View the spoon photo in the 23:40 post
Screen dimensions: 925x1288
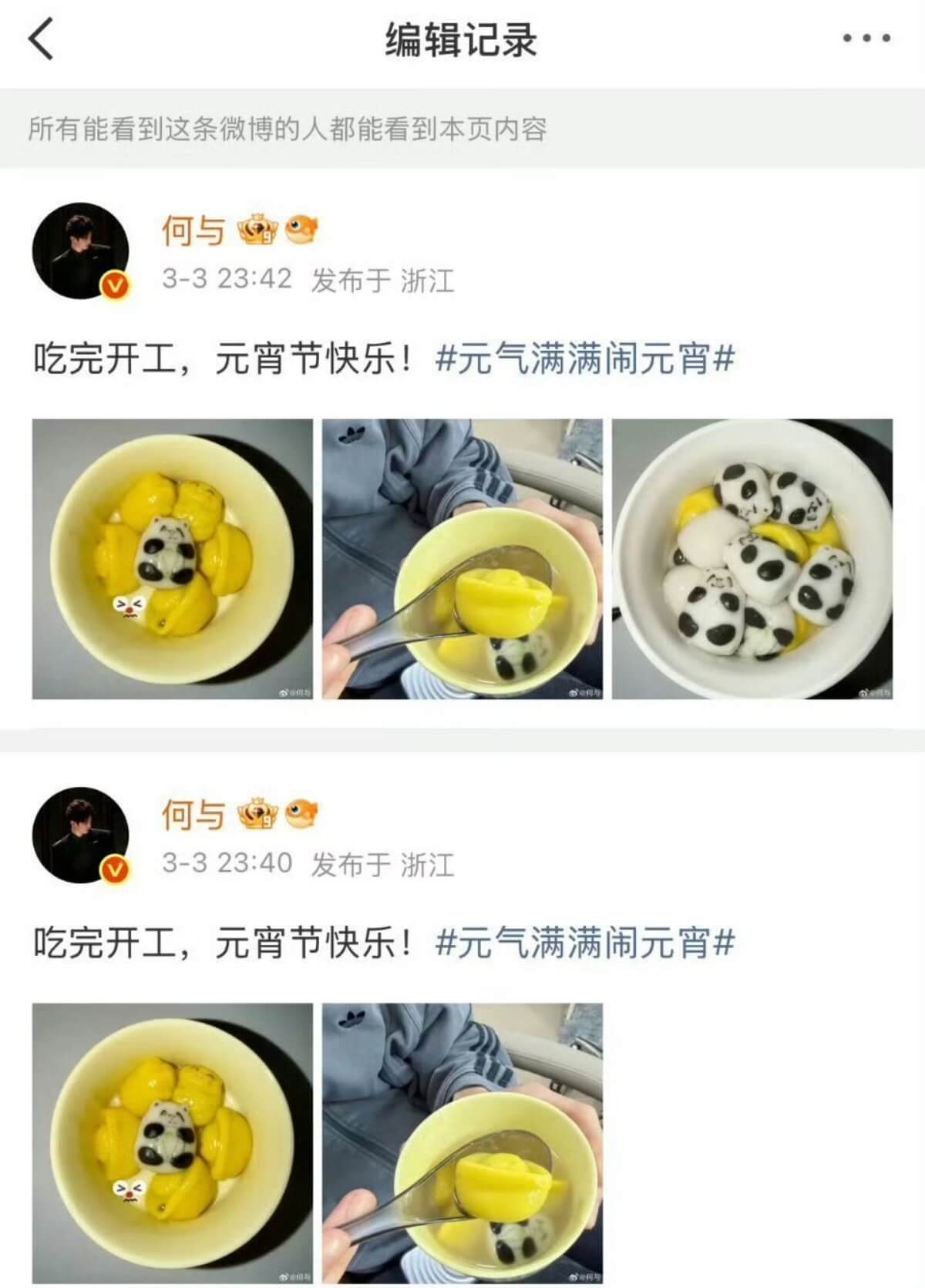tap(462, 1143)
